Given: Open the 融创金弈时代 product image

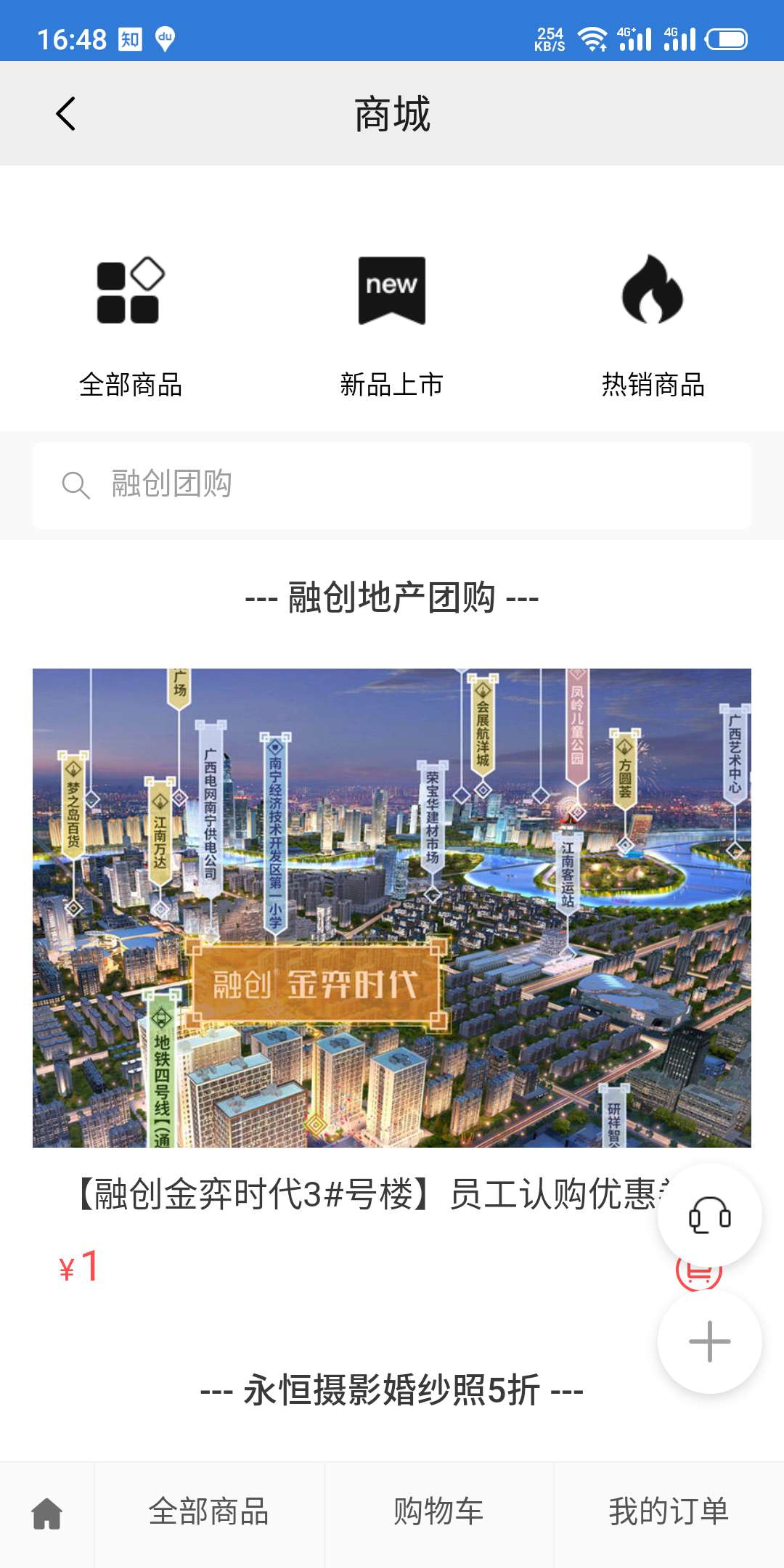Looking at the screenshot, I should (392, 907).
